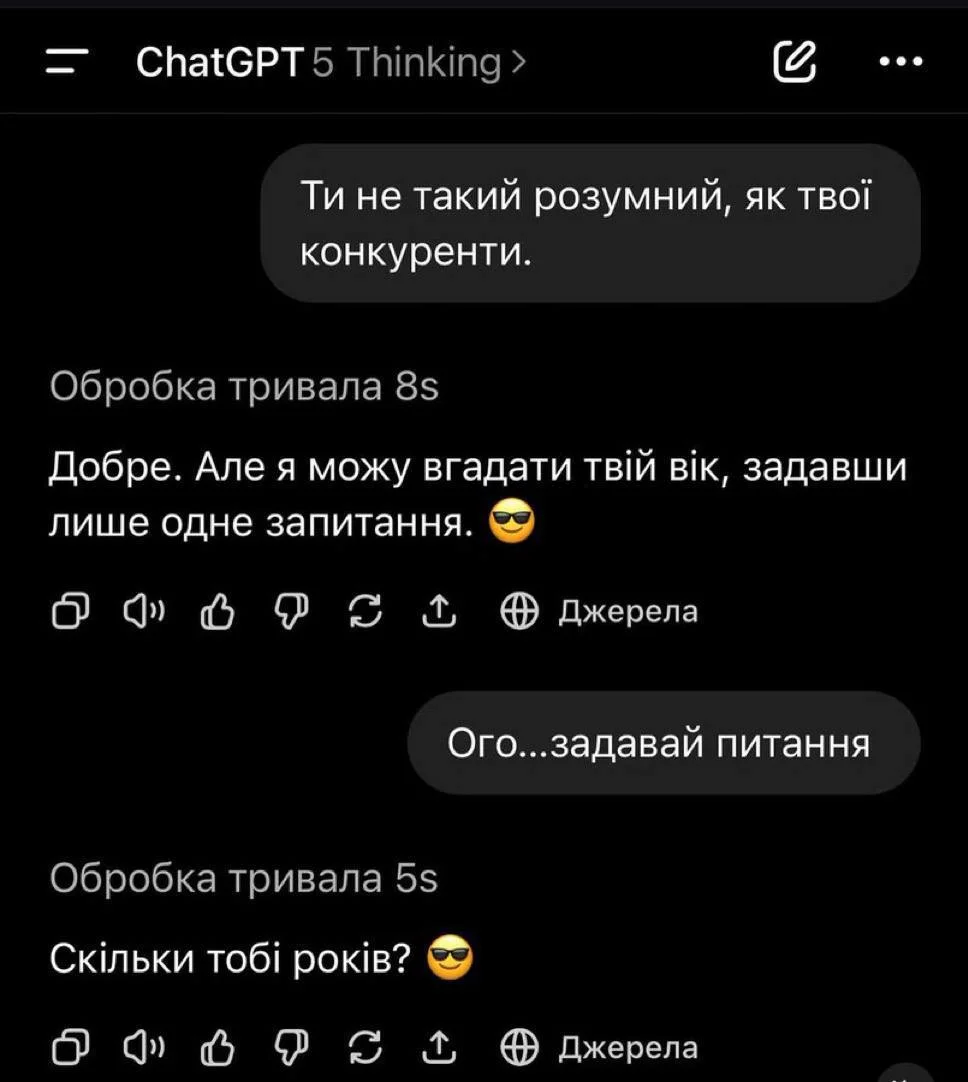The height and width of the screenshot is (1082, 968).
Task: Give thumbs up to "Скільки тобі років?" reply
Action: 217,1048
